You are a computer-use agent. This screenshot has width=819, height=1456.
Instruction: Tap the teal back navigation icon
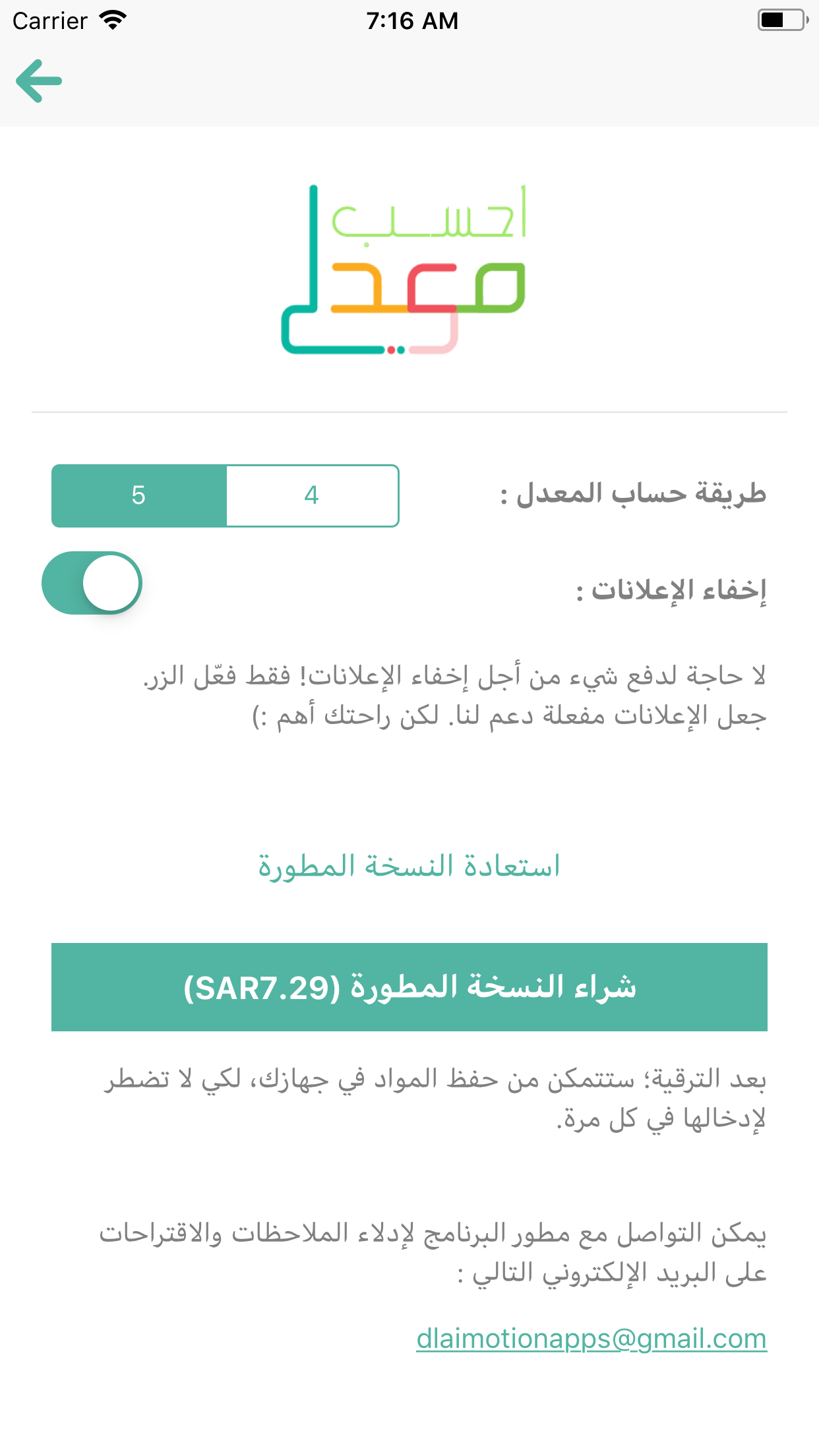point(38,80)
